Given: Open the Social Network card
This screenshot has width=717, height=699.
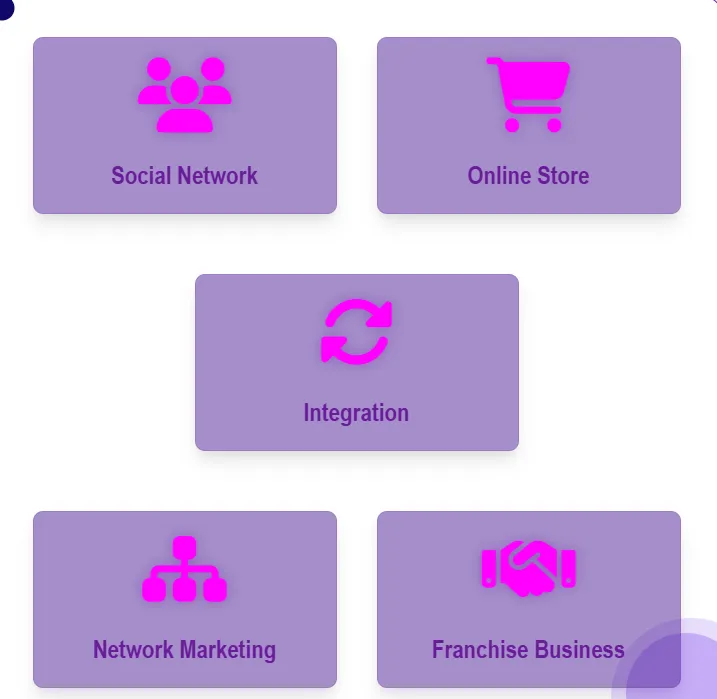Looking at the screenshot, I should click(x=185, y=126).
